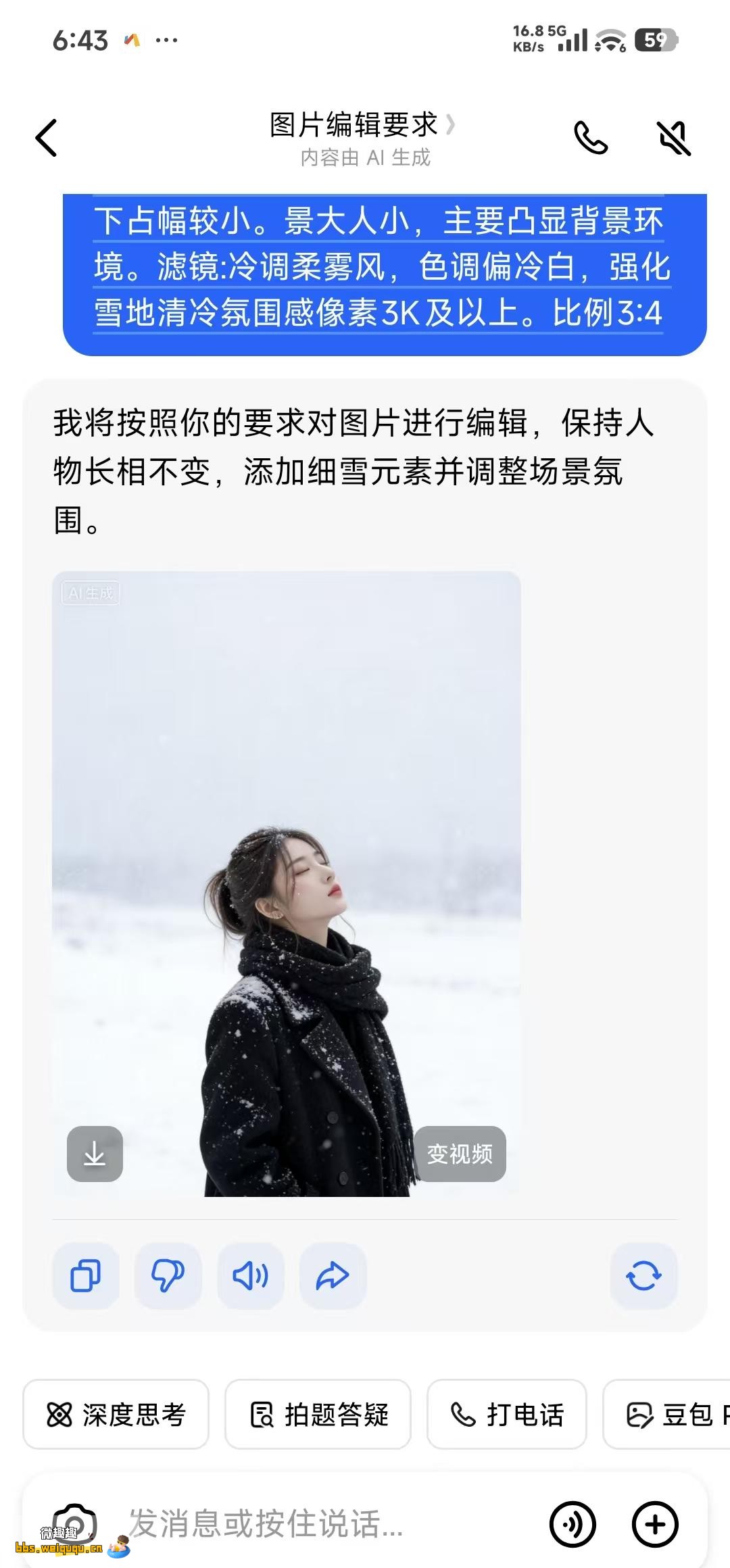The width and height of the screenshot is (730, 1568).
Task: Start a voice call with the AI
Action: 591,138
